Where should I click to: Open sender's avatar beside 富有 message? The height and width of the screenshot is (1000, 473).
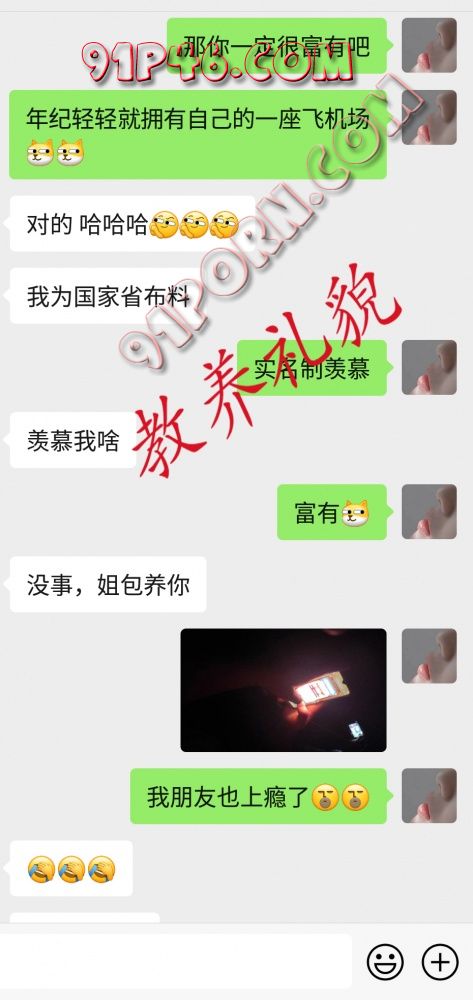(429, 511)
